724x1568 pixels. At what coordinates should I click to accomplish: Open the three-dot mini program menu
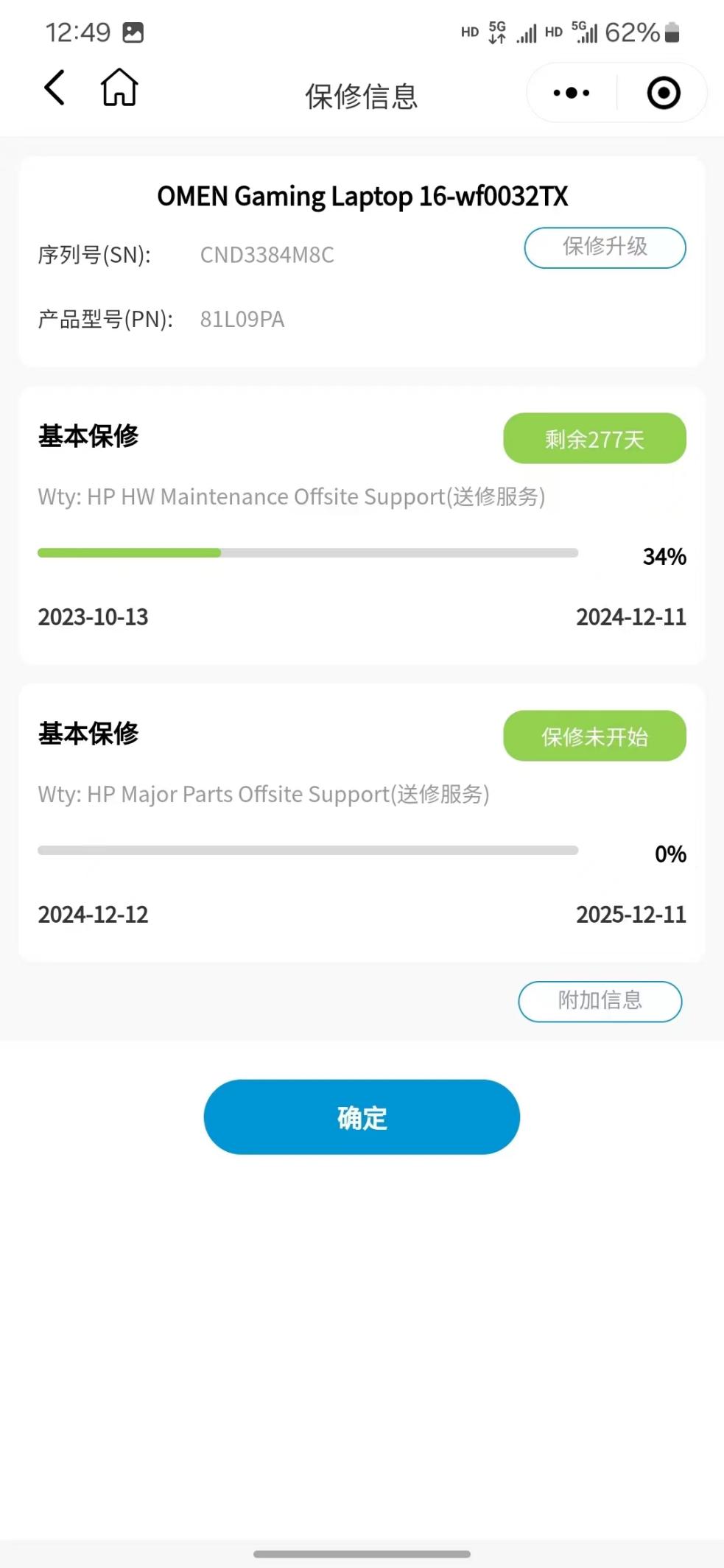click(572, 93)
